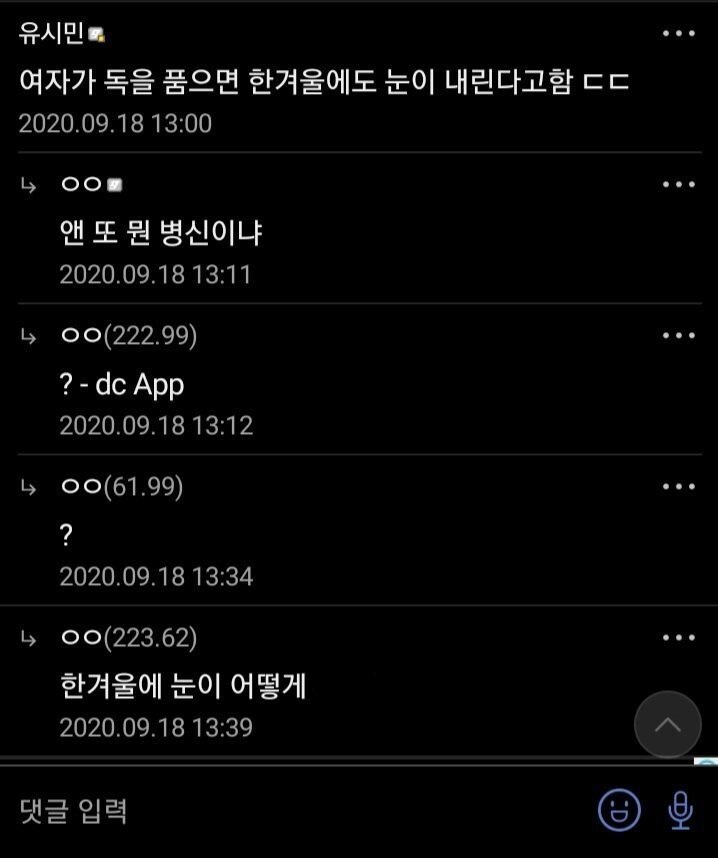Open more options for '앤 또 뭔 병신이냐' reply
This screenshot has height=858, width=718.
pos(678,184)
